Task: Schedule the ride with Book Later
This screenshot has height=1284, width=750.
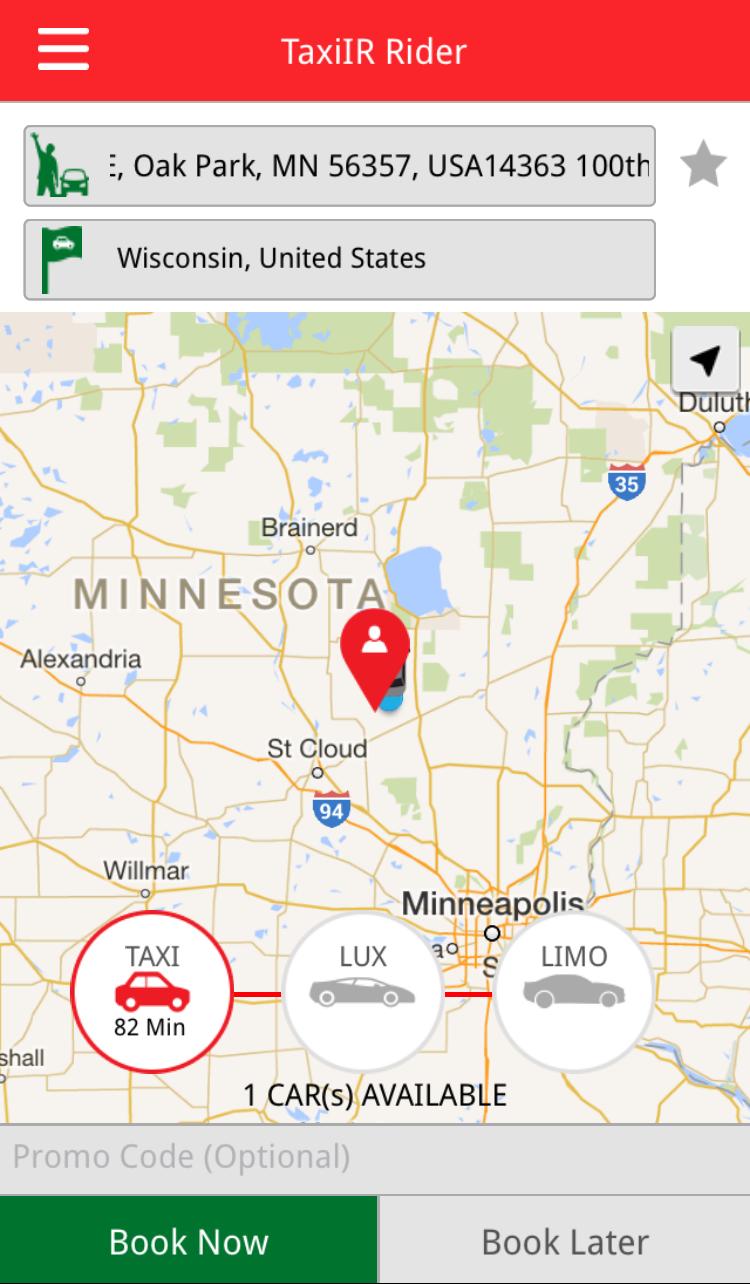Action: (565, 1241)
